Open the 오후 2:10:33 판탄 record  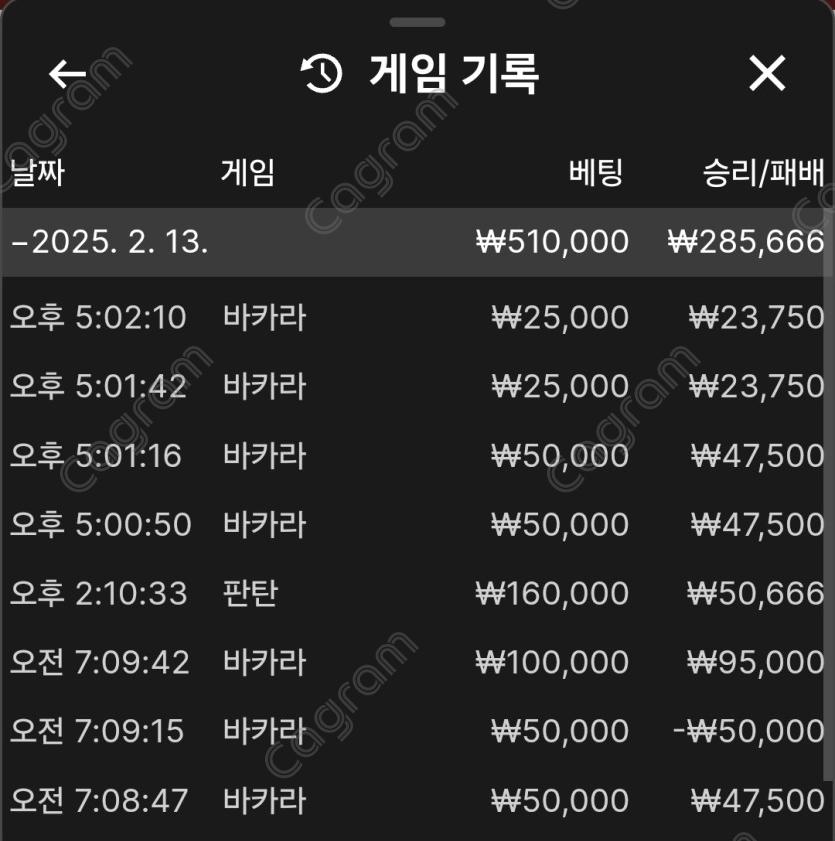(416, 593)
